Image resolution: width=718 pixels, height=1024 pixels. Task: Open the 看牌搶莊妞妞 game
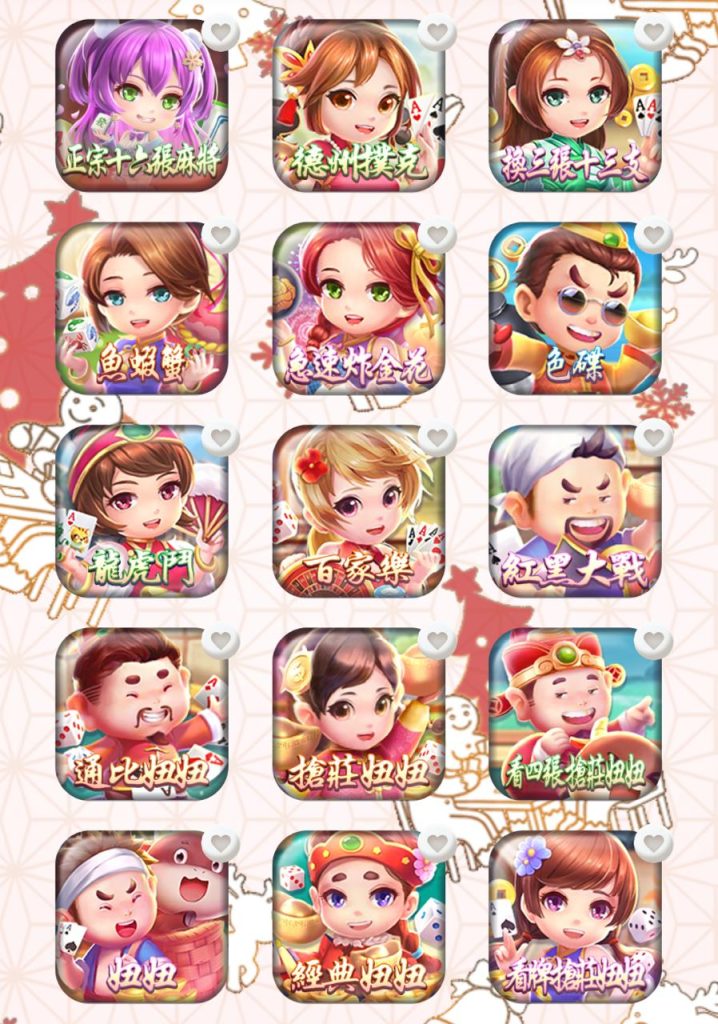tap(575, 917)
